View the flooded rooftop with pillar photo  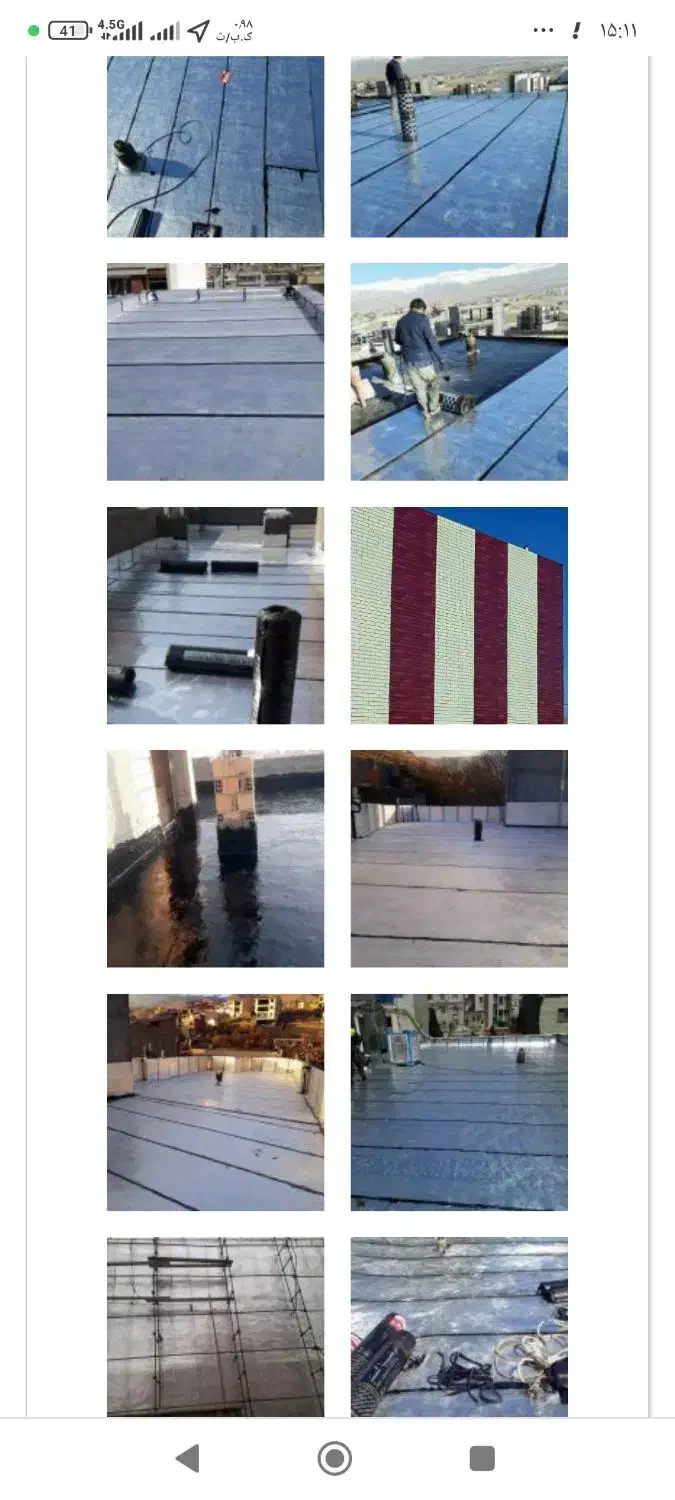tap(216, 859)
